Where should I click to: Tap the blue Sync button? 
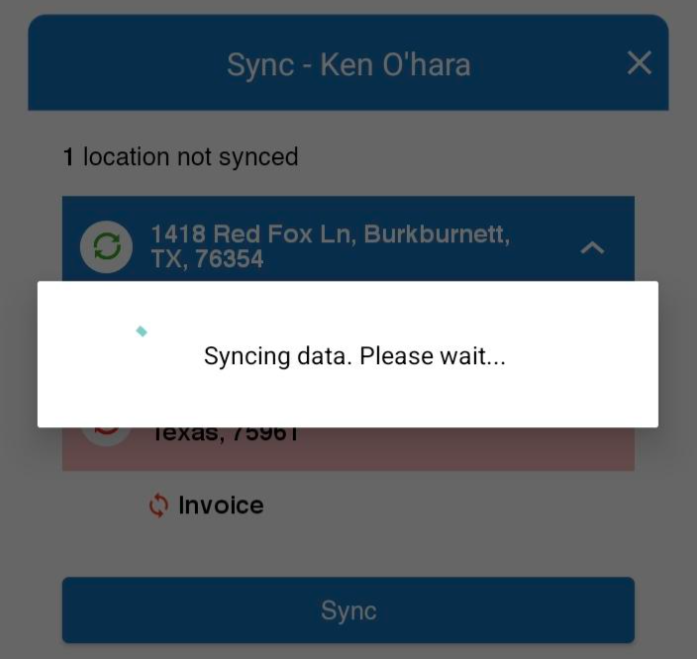pos(348,610)
